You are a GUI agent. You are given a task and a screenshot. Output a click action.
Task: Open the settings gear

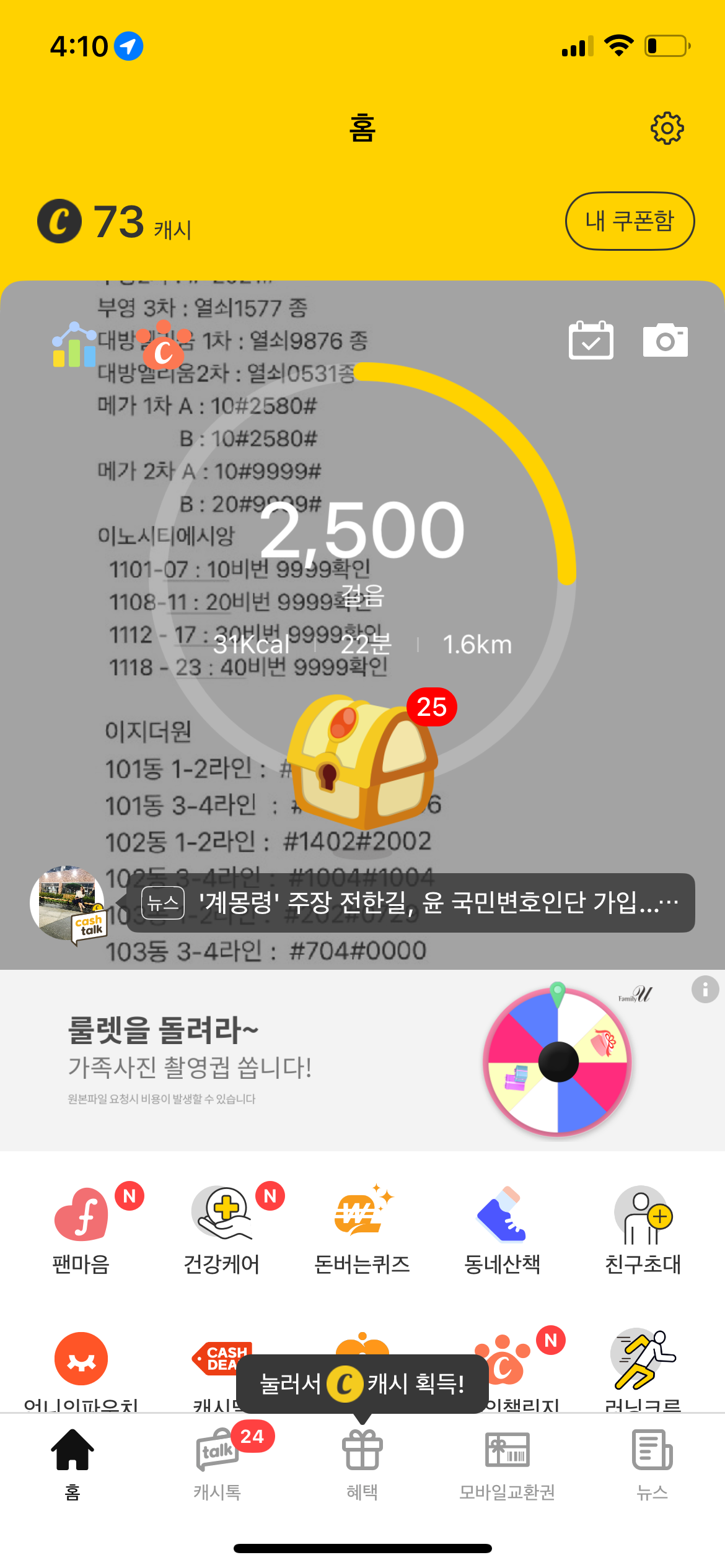pos(667,128)
